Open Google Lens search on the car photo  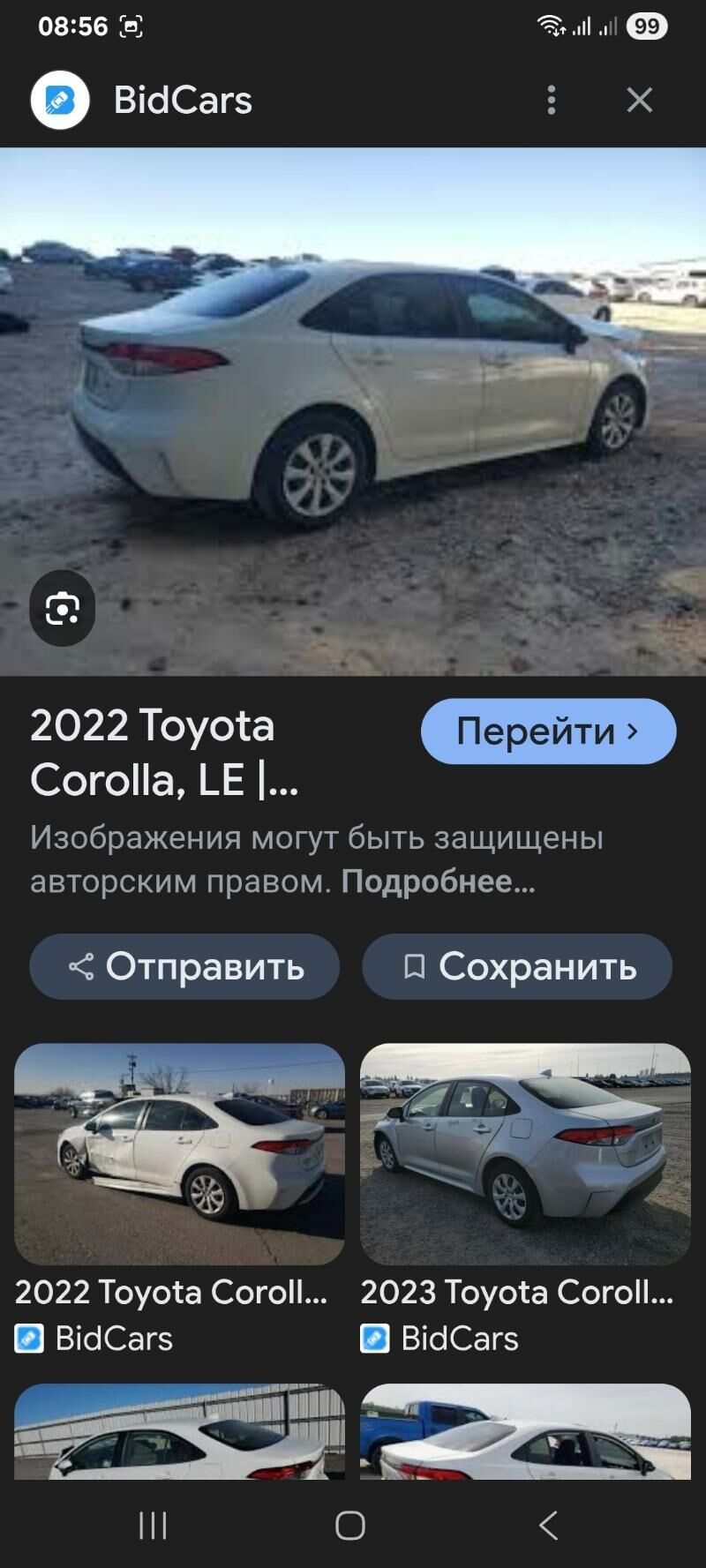coord(61,607)
